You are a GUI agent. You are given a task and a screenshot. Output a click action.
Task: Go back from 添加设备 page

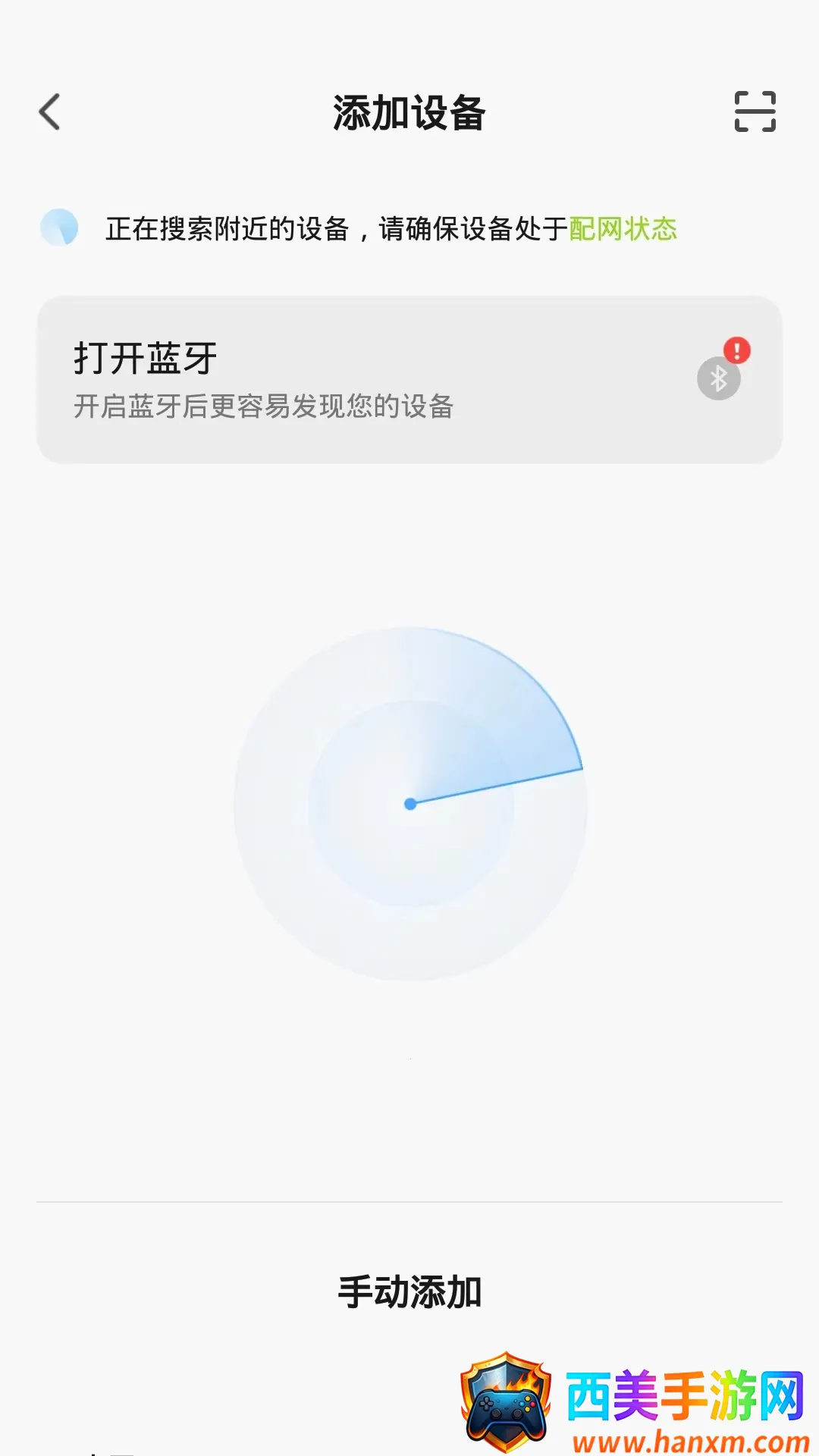coord(50,112)
